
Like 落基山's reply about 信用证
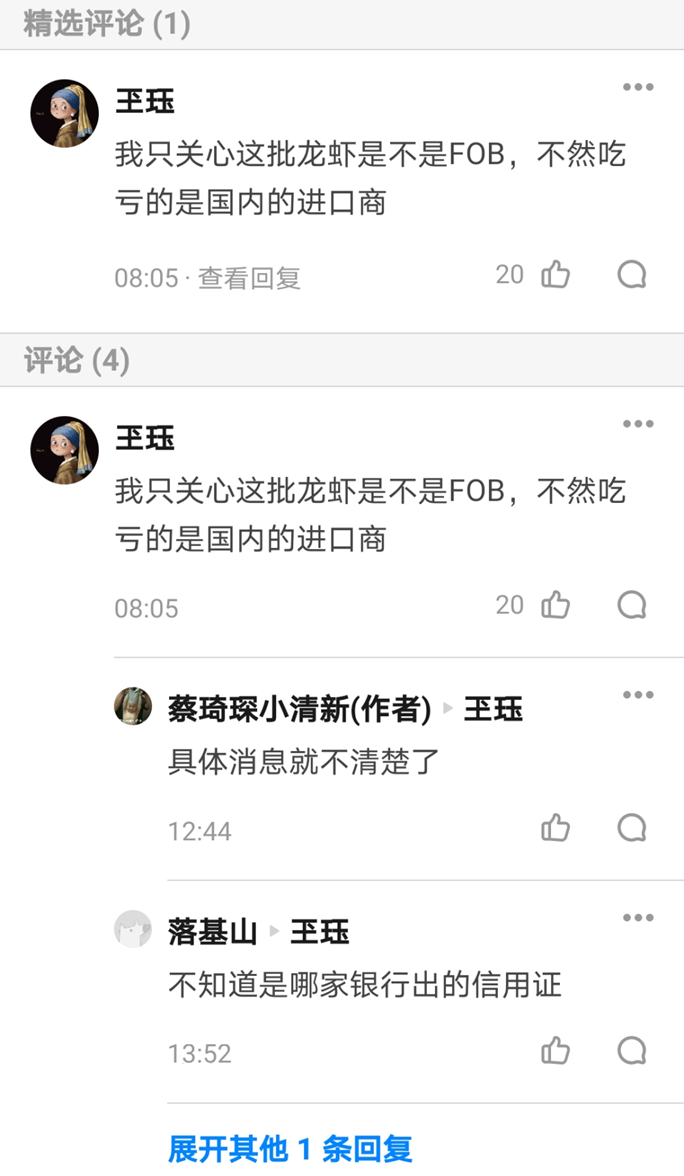[555, 1051]
